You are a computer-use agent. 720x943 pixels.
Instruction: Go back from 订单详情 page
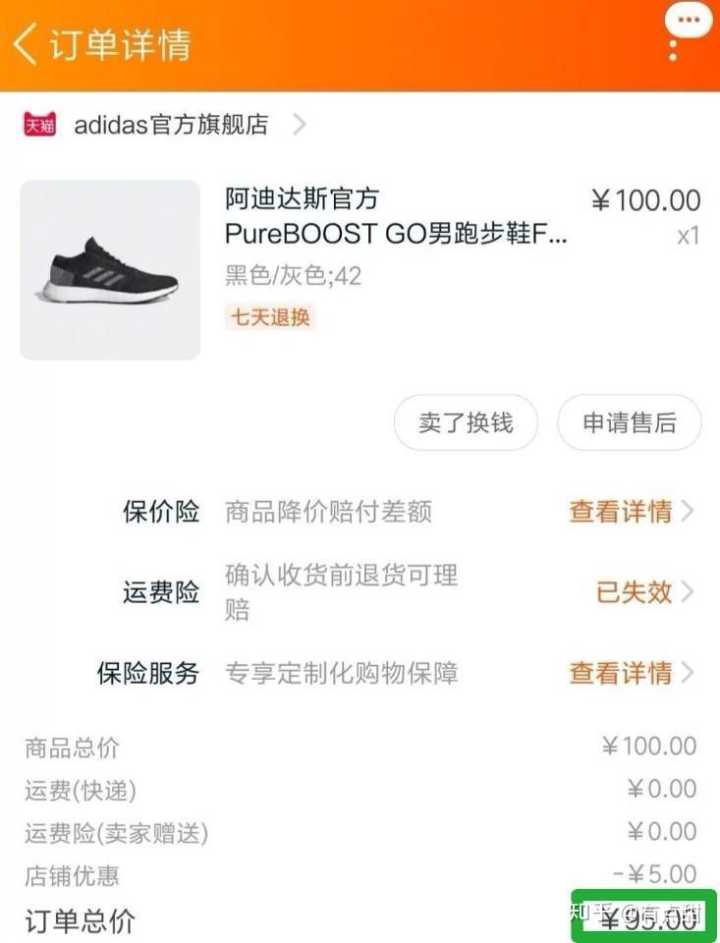click(26, 45)
